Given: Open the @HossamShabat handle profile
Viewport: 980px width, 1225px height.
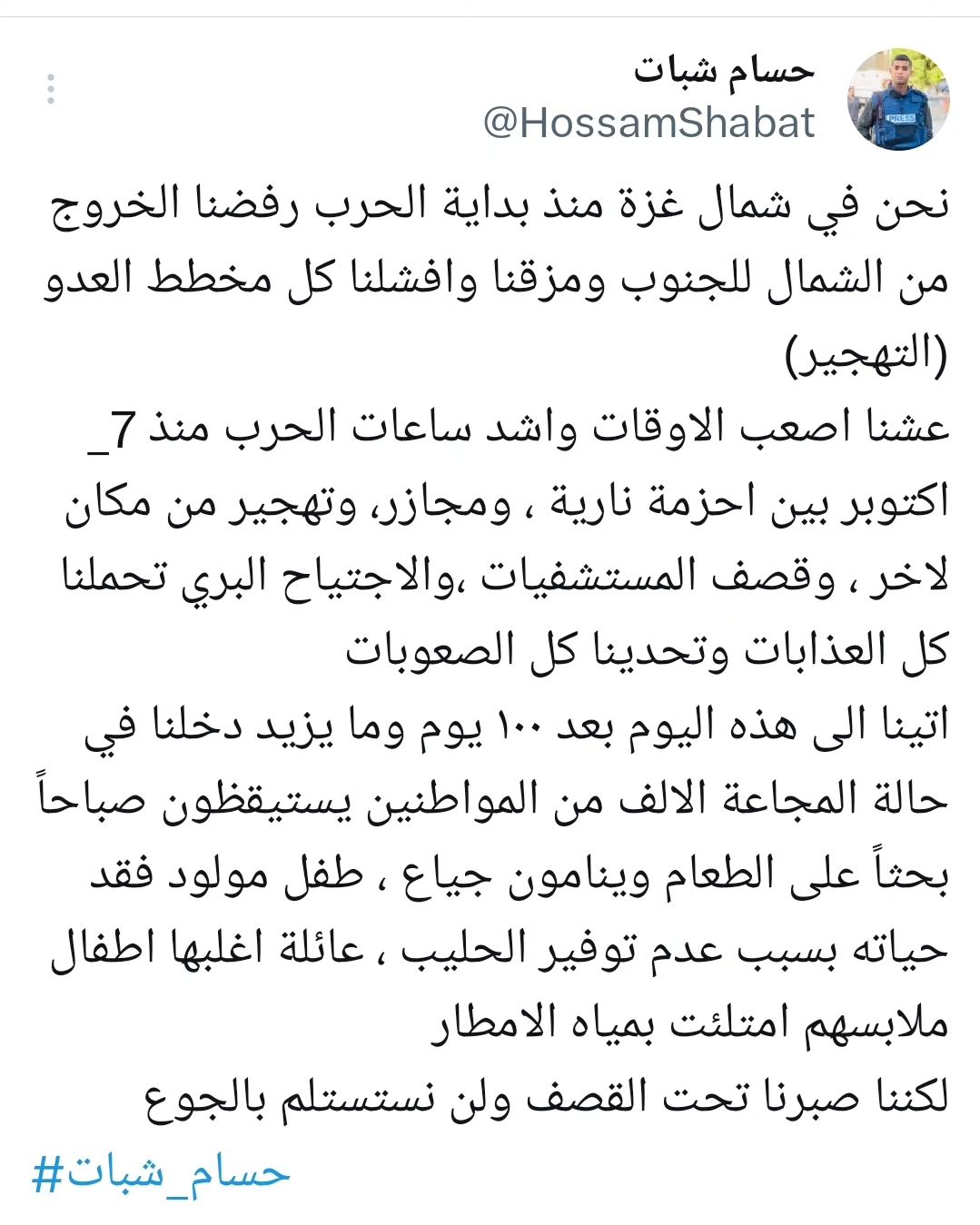Looking at the screenshot, I should click(648, 123).
